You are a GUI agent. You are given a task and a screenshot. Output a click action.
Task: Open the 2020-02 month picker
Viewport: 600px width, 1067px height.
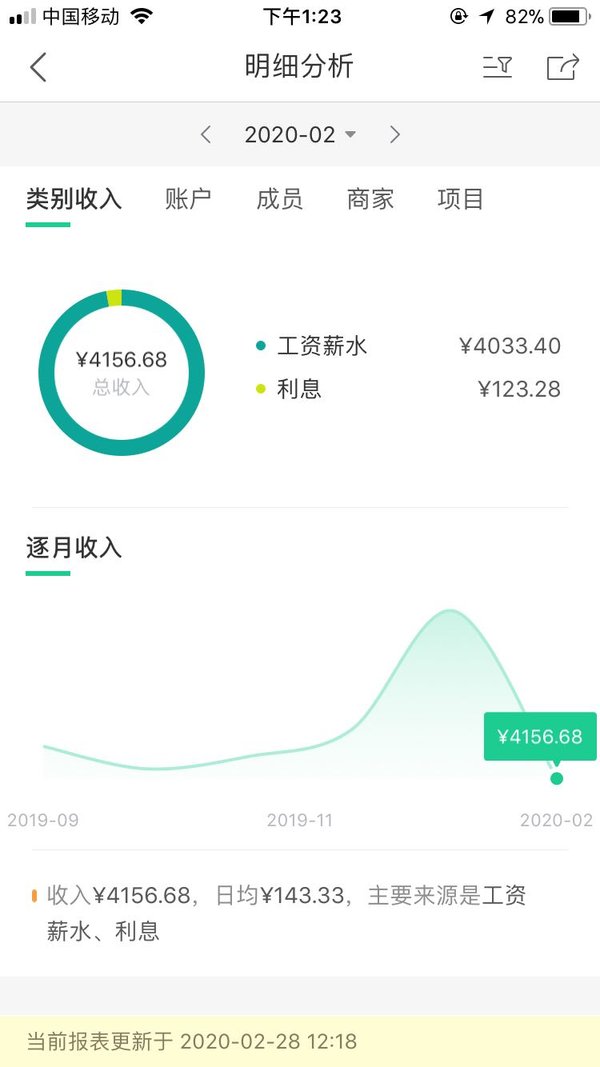click(x=300, y=135)
